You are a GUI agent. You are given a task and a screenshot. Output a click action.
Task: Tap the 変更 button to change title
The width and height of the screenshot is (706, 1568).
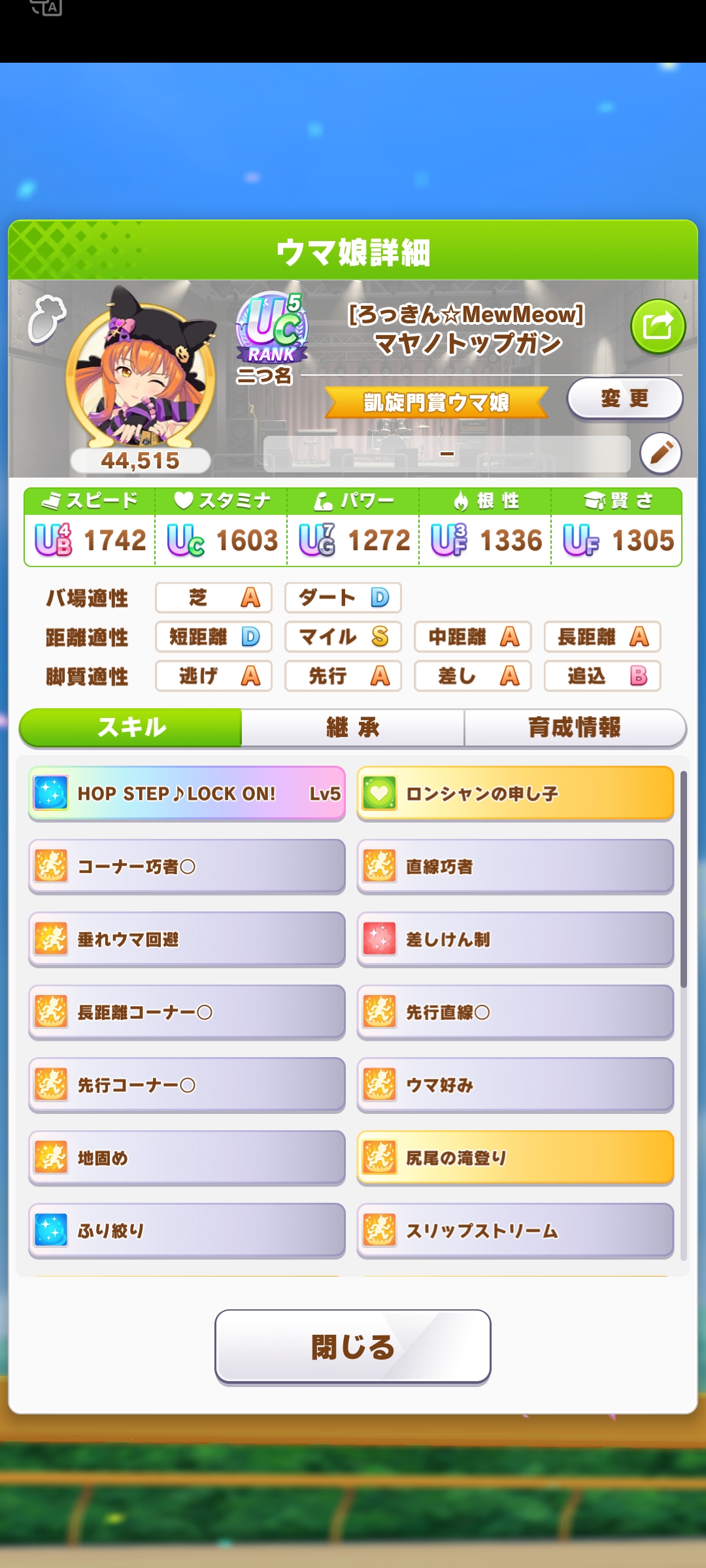click(x=625, y=398)
